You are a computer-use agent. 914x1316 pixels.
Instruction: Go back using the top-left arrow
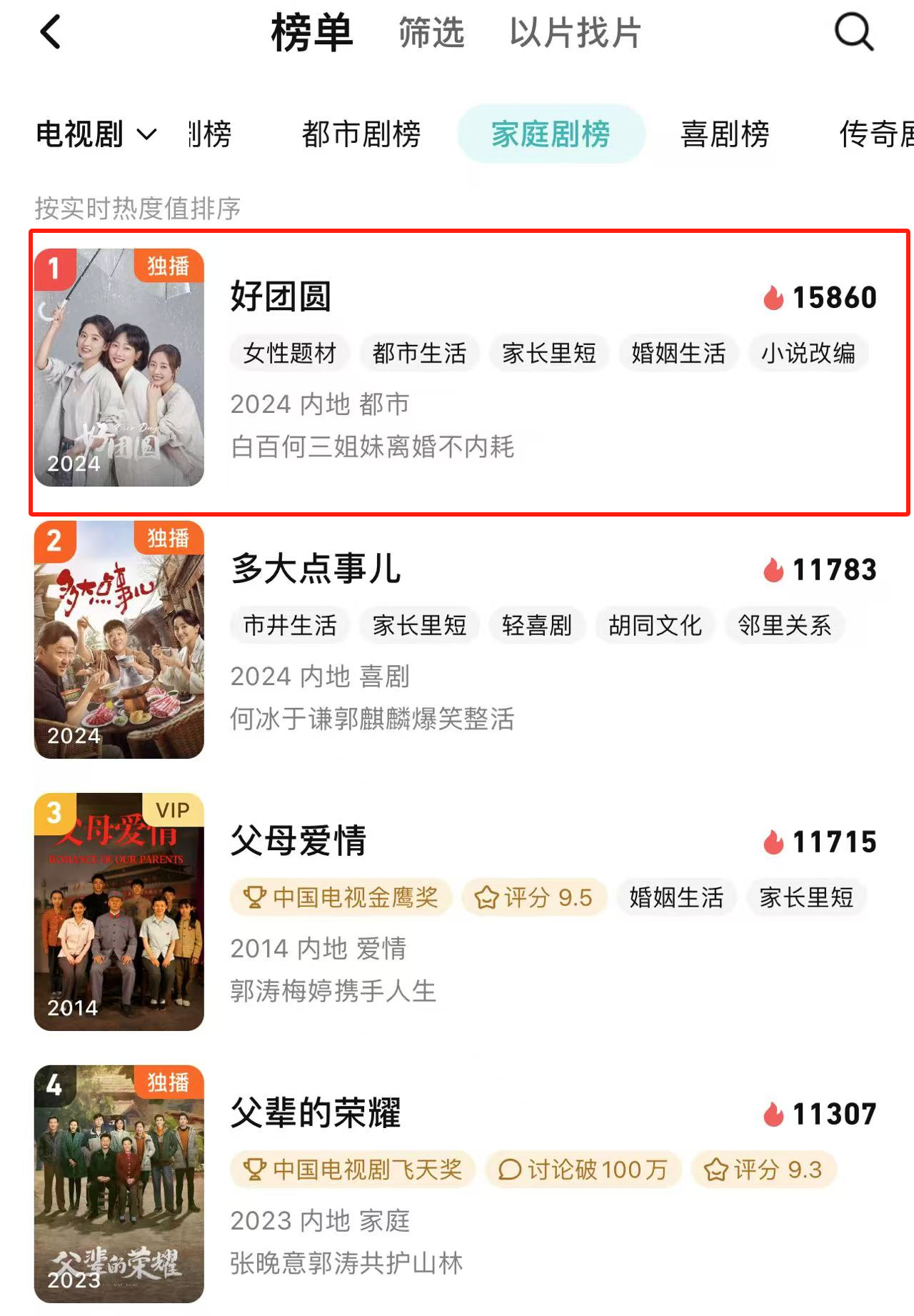click(x=51, y=32)
